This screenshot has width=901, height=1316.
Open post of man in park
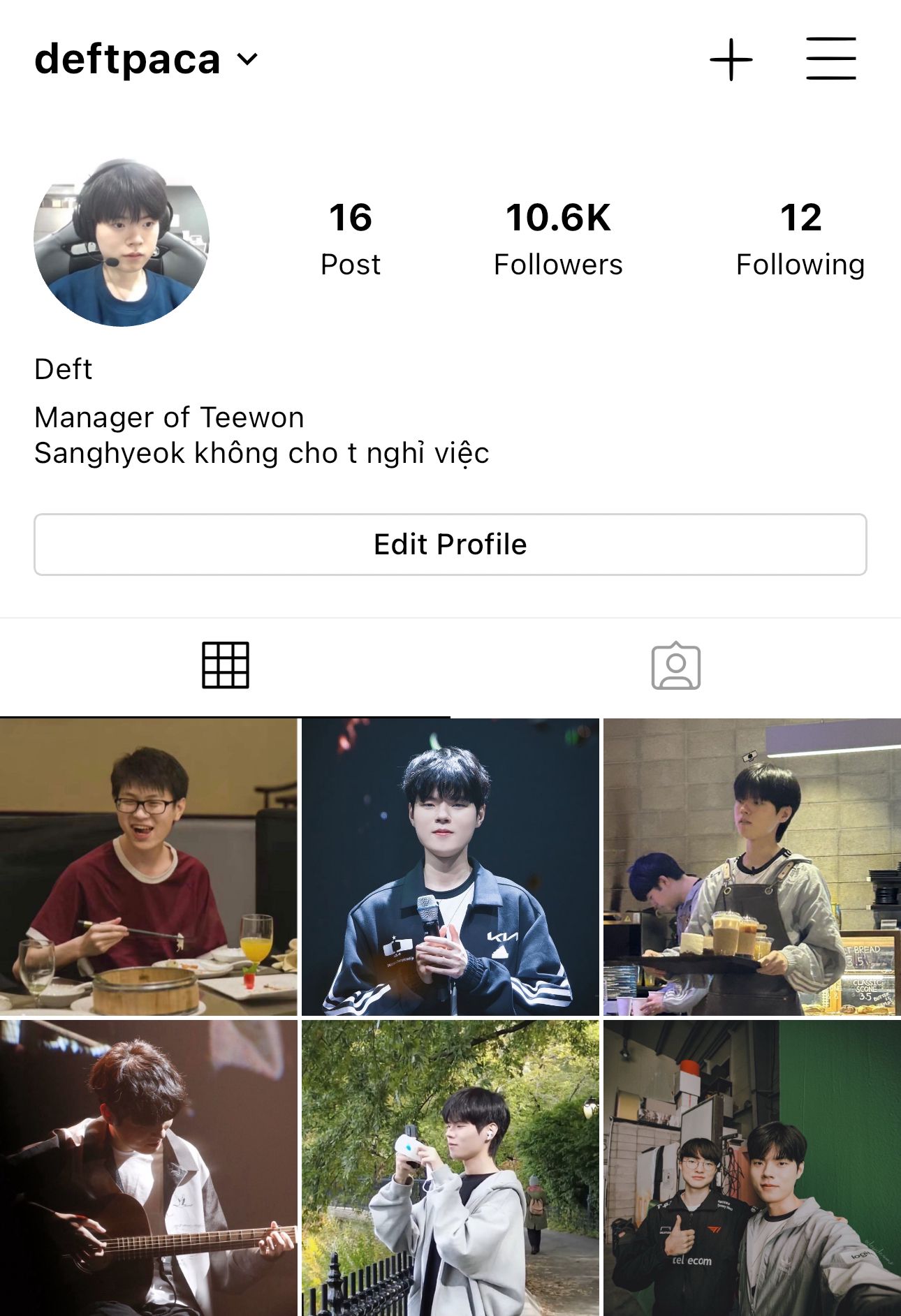[x=450, y=1167]
